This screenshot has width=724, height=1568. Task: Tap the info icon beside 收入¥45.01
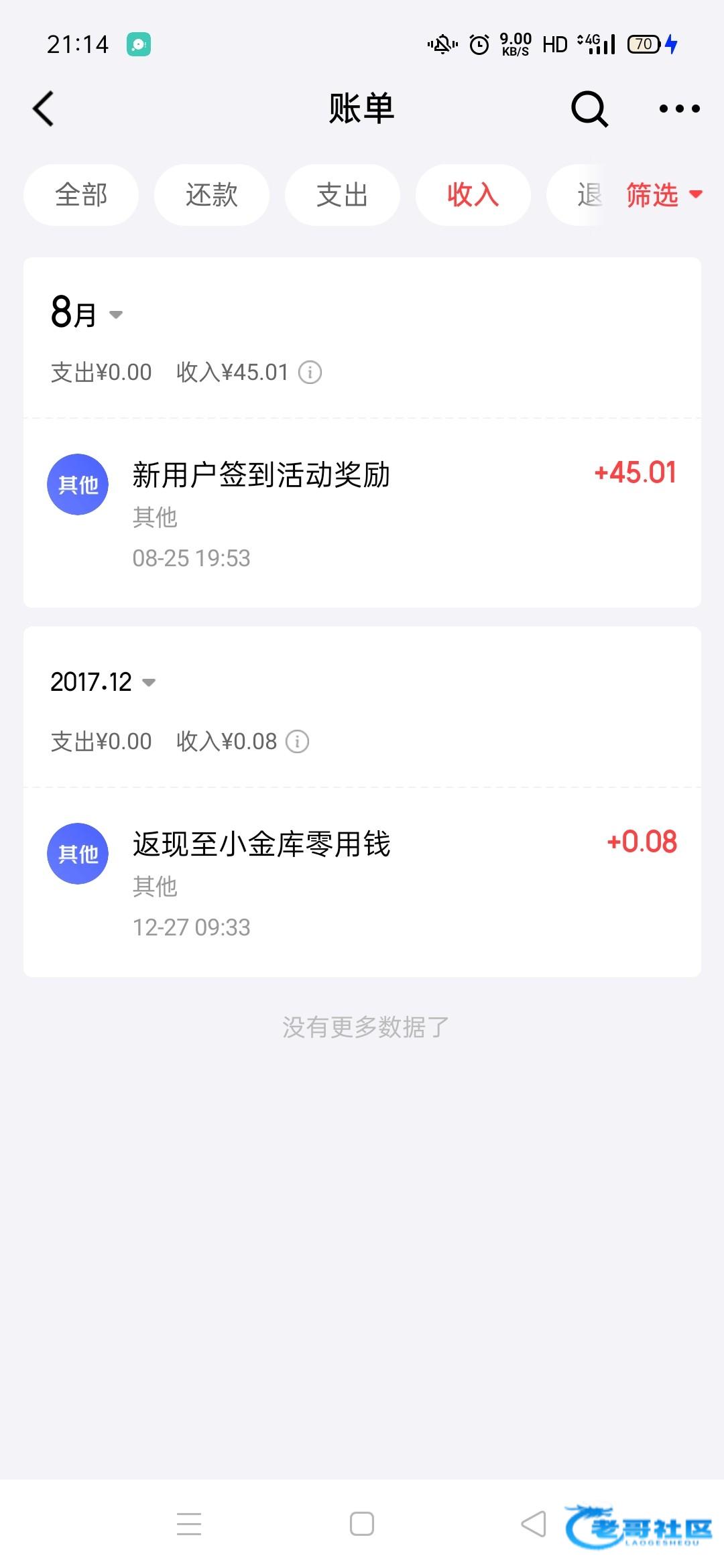(310, 372)
